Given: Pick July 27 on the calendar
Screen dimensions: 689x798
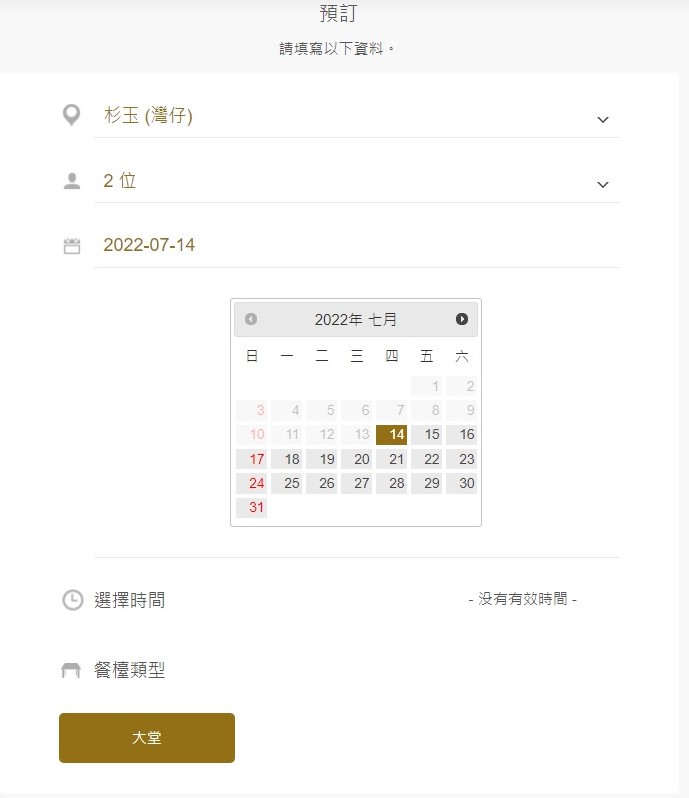Looking at the screenshot, I should [x=357, y=483].
